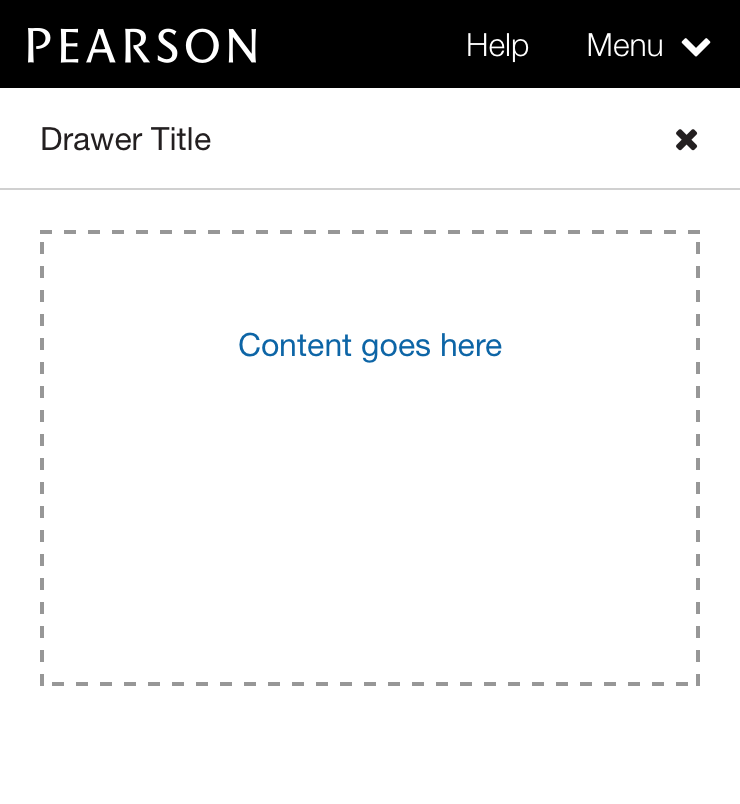Open the Help link
Viewport: 740px width, 804px height.
pyautogui.click(x=497, y=46)
